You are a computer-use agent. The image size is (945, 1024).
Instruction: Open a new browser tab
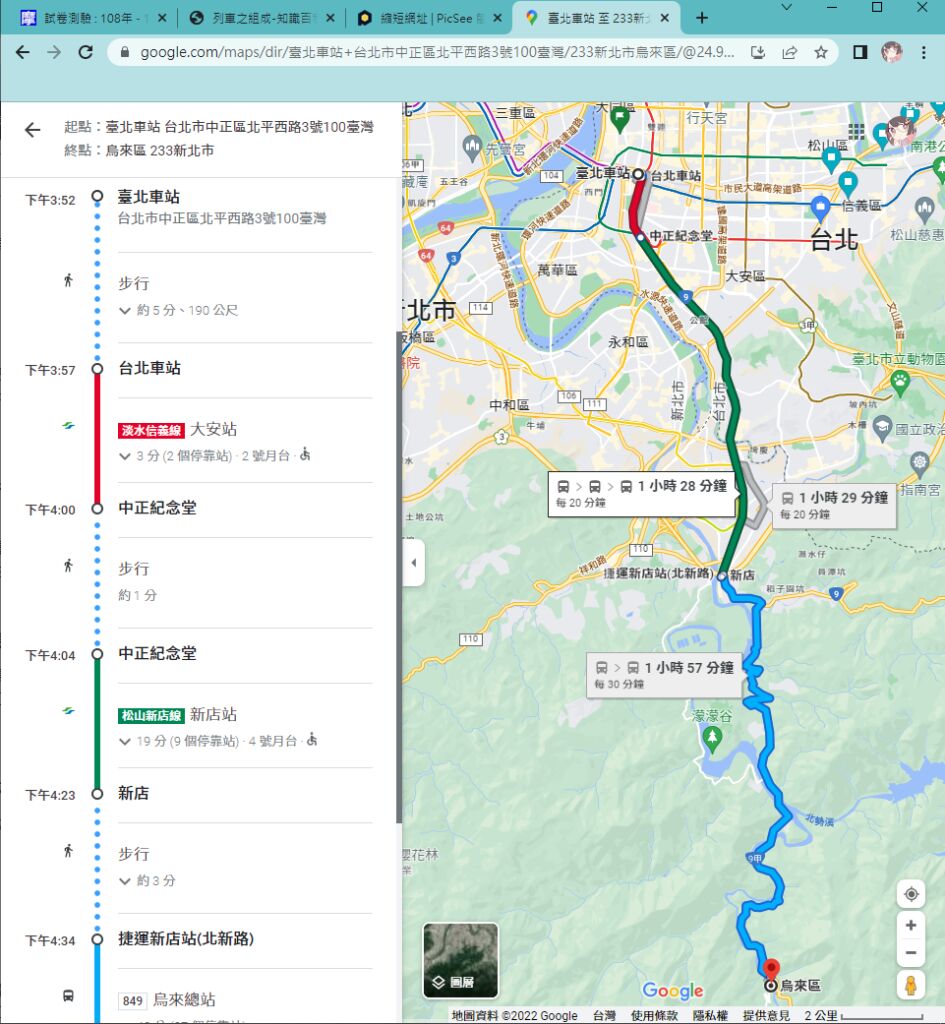tap(702, 18)
